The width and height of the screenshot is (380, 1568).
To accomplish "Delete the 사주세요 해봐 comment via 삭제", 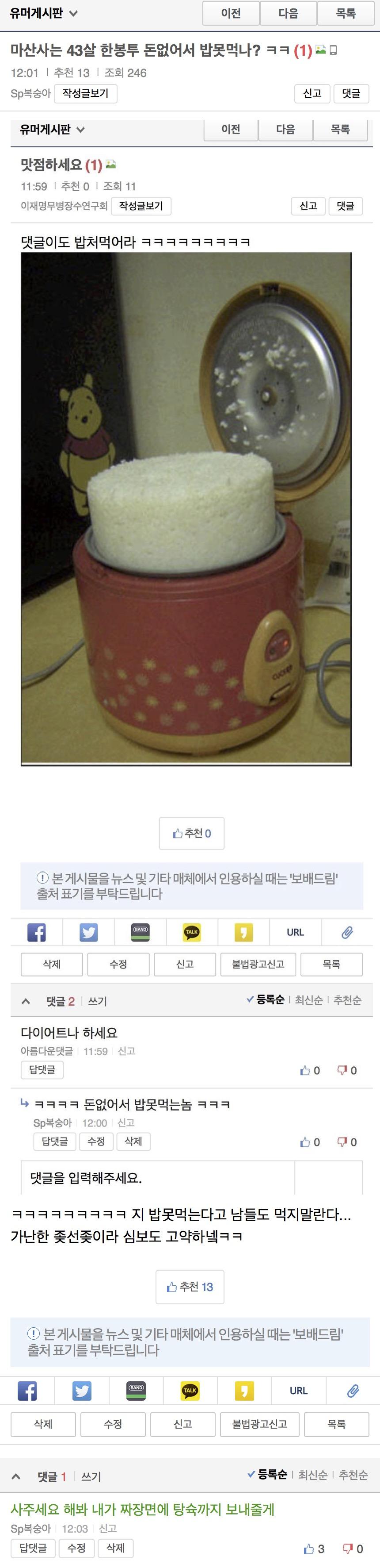I will pyautogui.click(x=115, y=1548).
